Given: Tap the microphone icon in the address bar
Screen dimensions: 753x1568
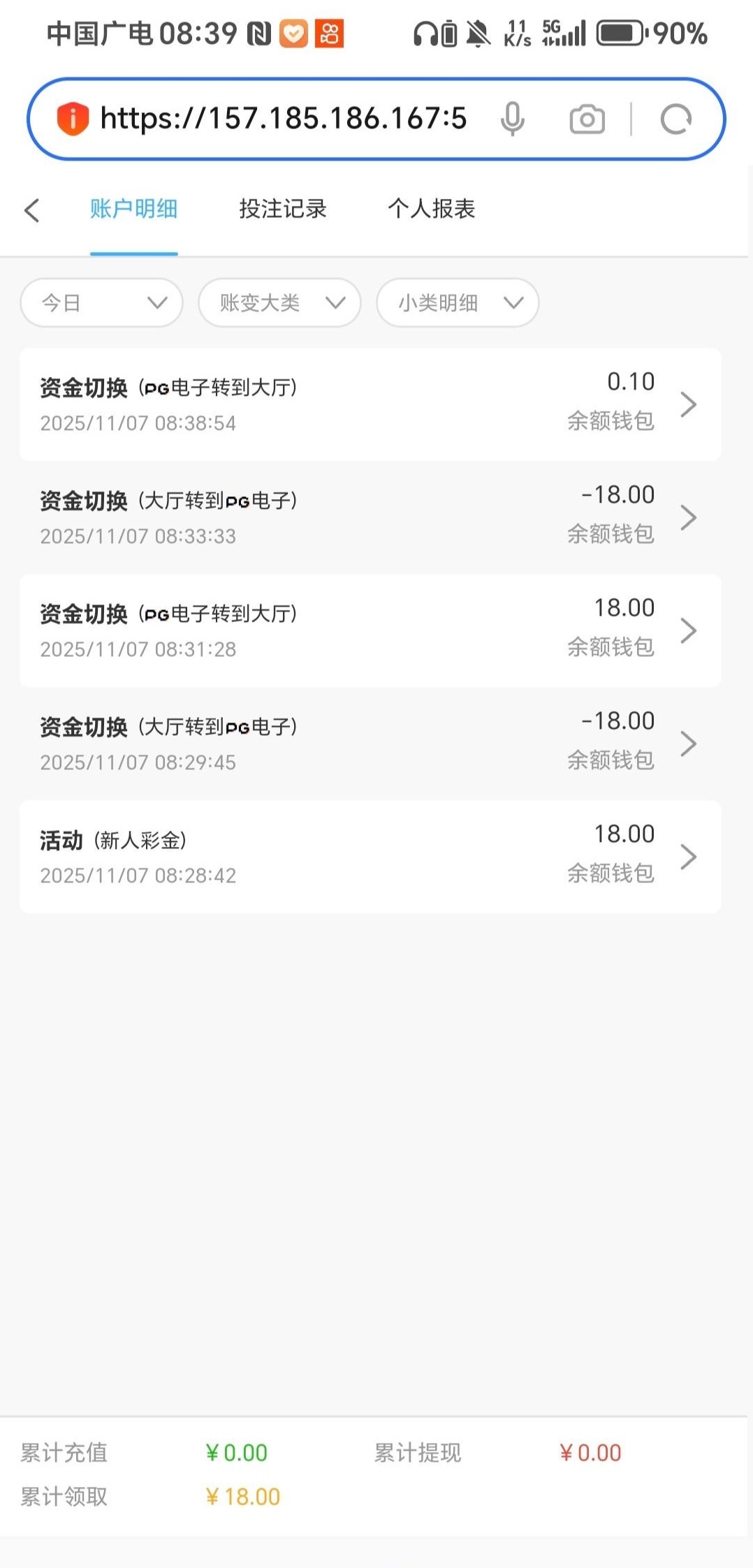Looking at the screenshot, I should click(513, 118).
